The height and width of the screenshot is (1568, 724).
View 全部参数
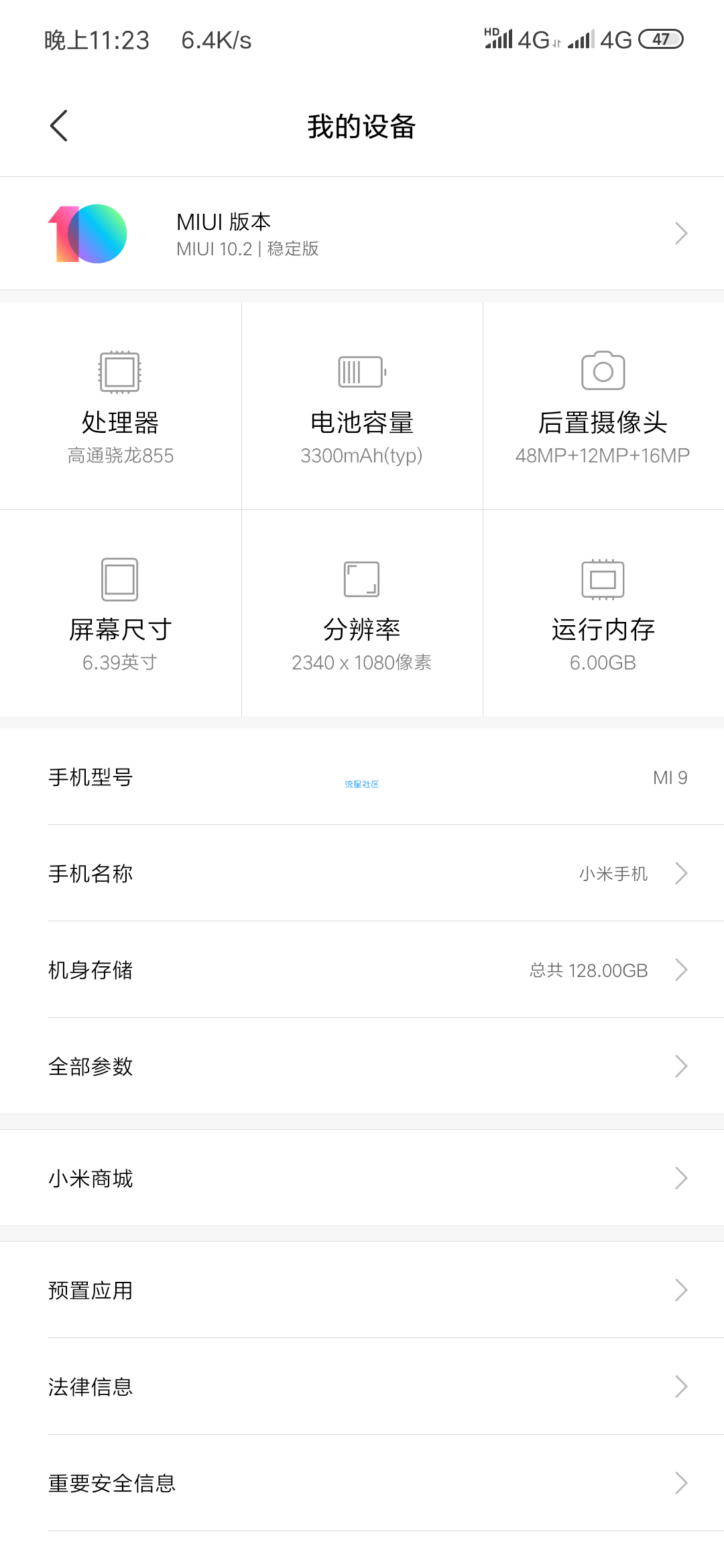coord(362,1066)
